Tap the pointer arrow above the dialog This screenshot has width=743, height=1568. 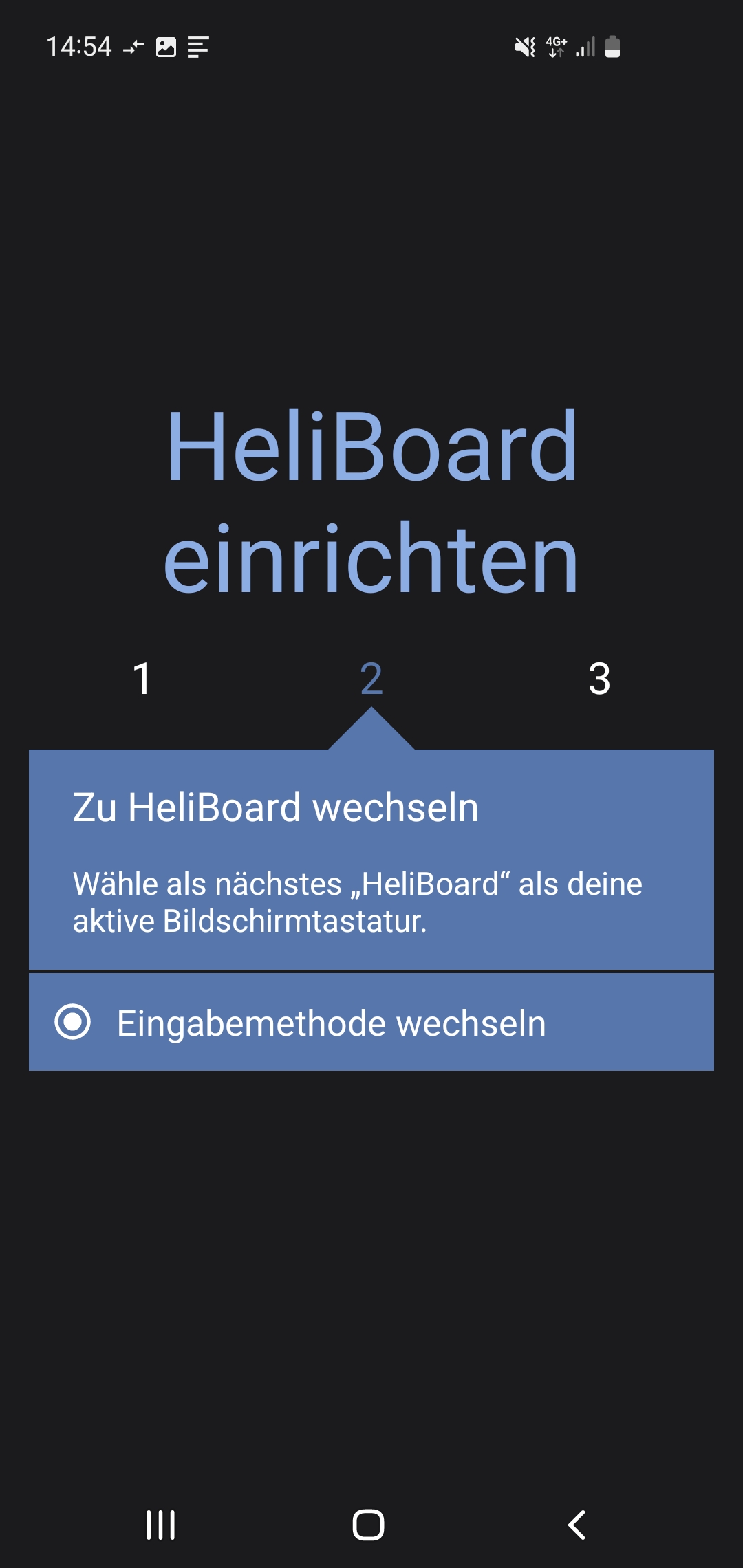click(x=371, y=730)
